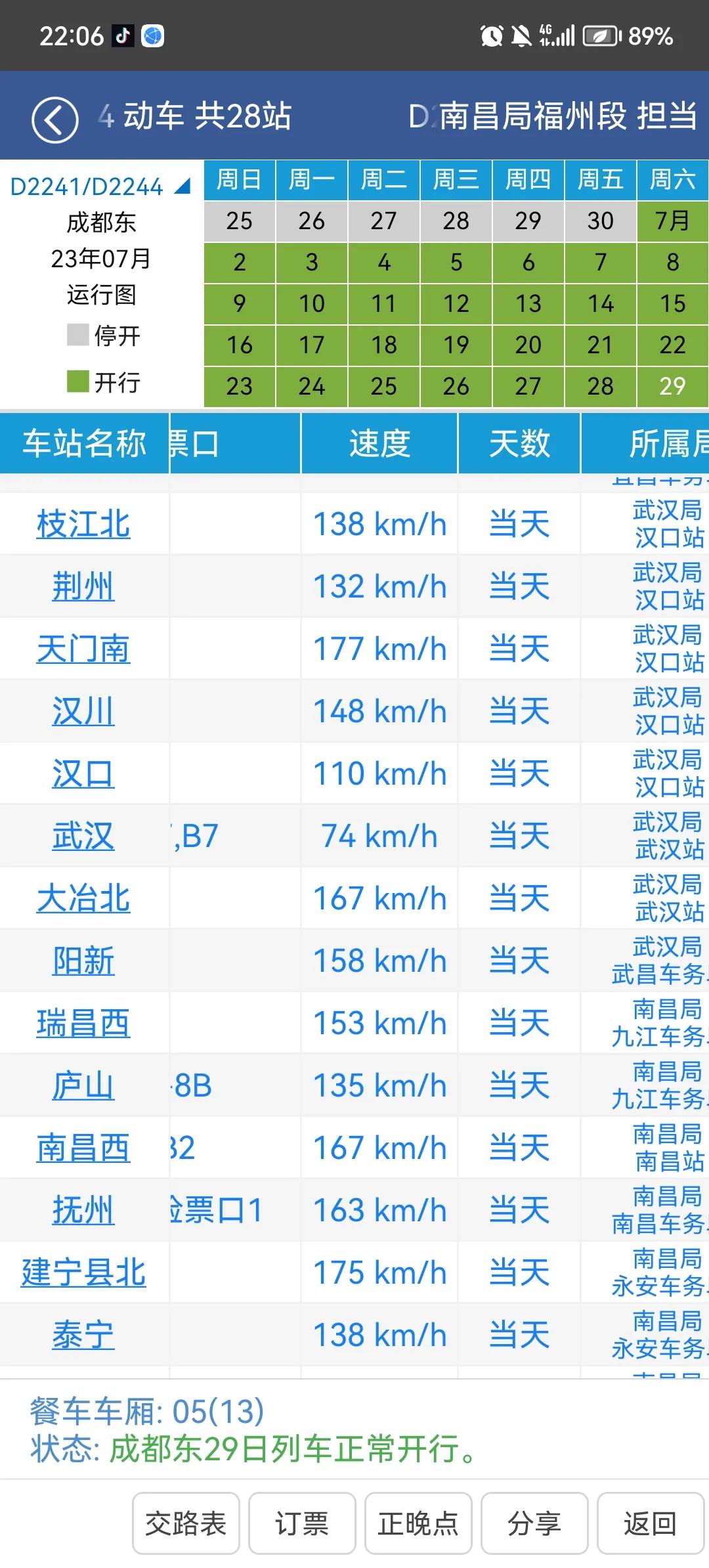The height and width of the screenshot is (1568, 709).
Task: Select July 29 highlighted calendar date
Action: point(672,387)
